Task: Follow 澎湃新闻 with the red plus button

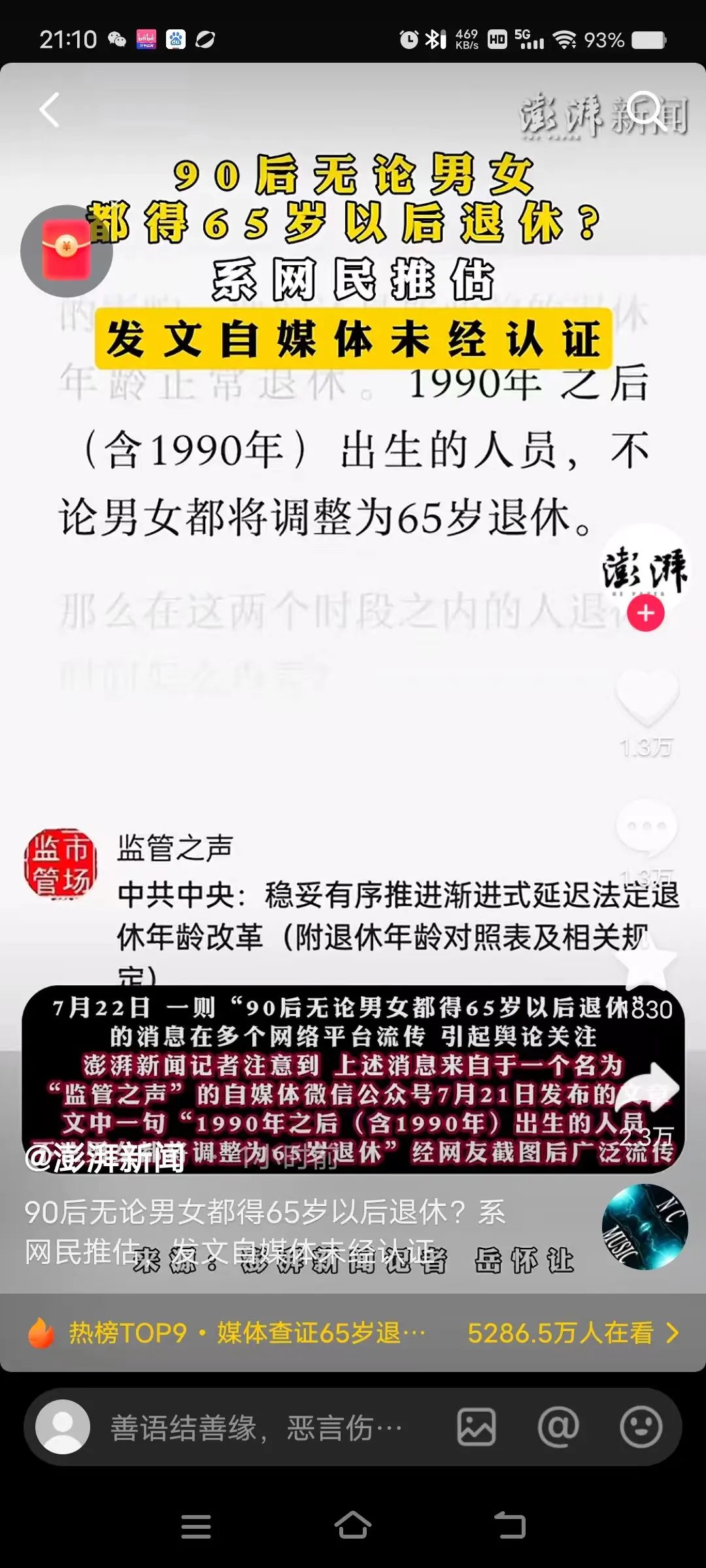Action: pyautogui.click(x=646, y=613)
